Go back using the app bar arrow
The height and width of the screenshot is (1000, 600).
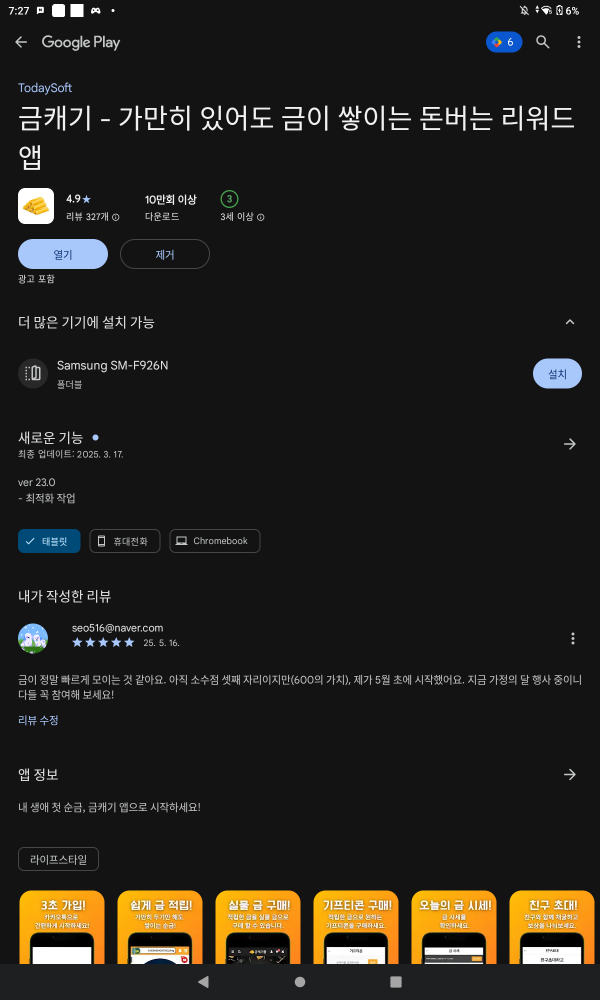click(21, 42)
